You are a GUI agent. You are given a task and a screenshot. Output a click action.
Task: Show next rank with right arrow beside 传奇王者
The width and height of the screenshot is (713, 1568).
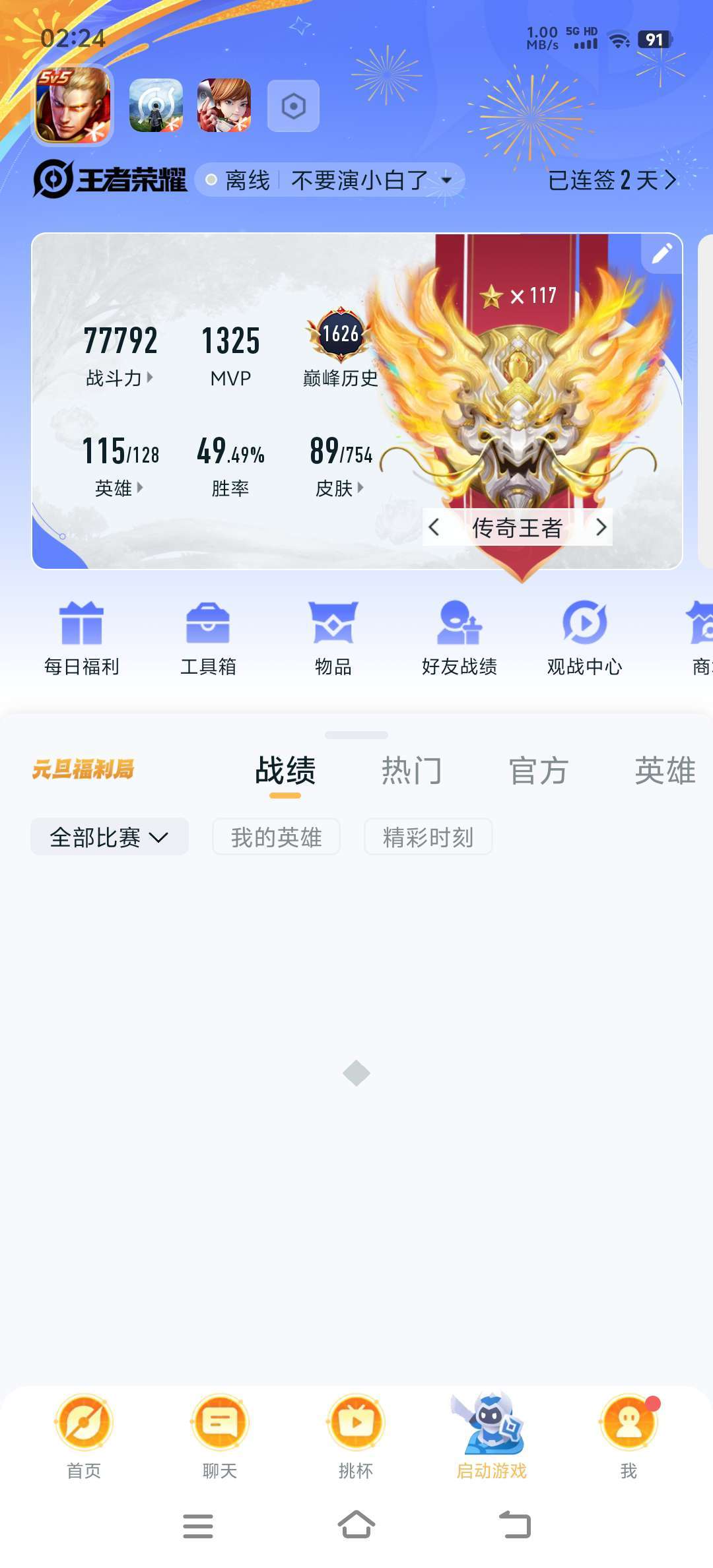(601, 527)
